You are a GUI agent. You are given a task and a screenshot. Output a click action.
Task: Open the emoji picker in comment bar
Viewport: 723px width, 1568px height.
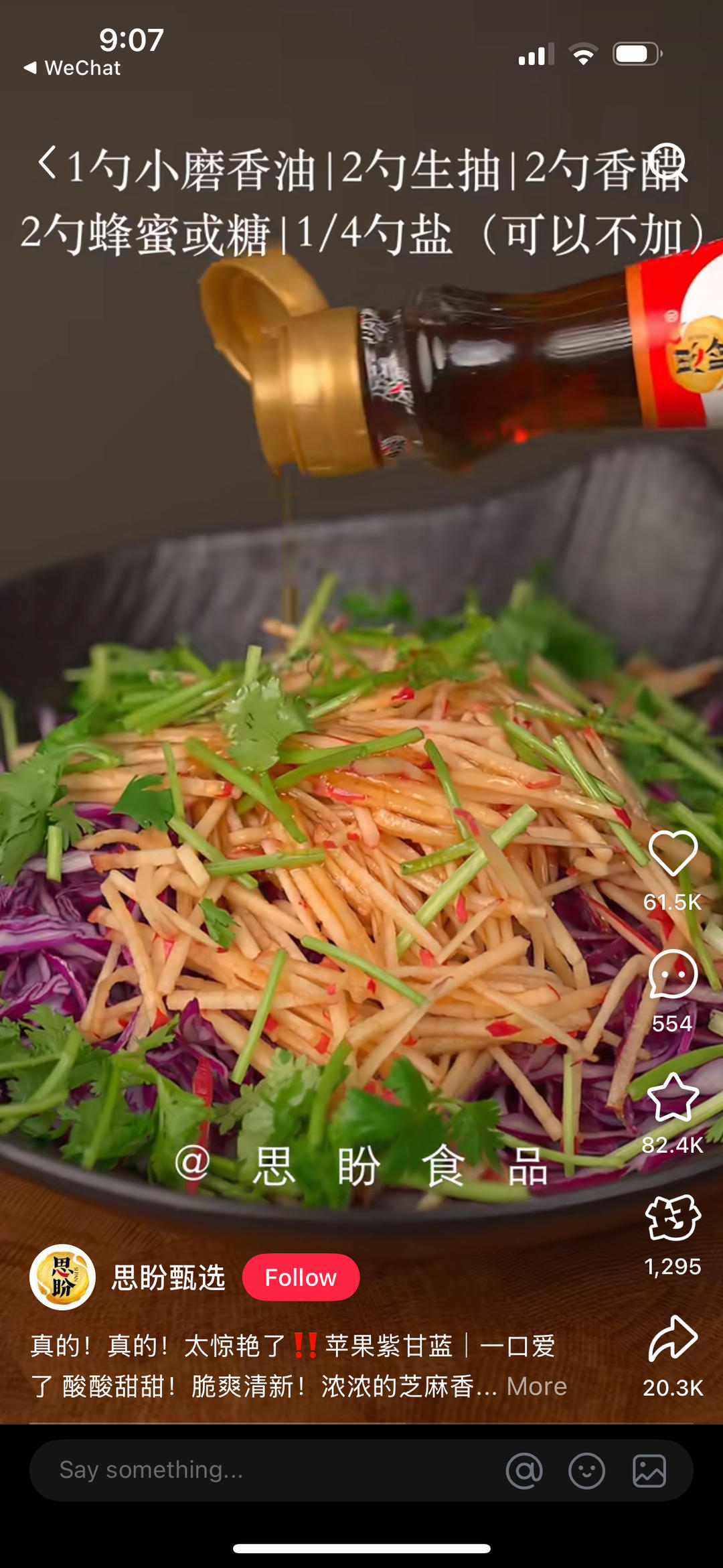(586, 1471)
